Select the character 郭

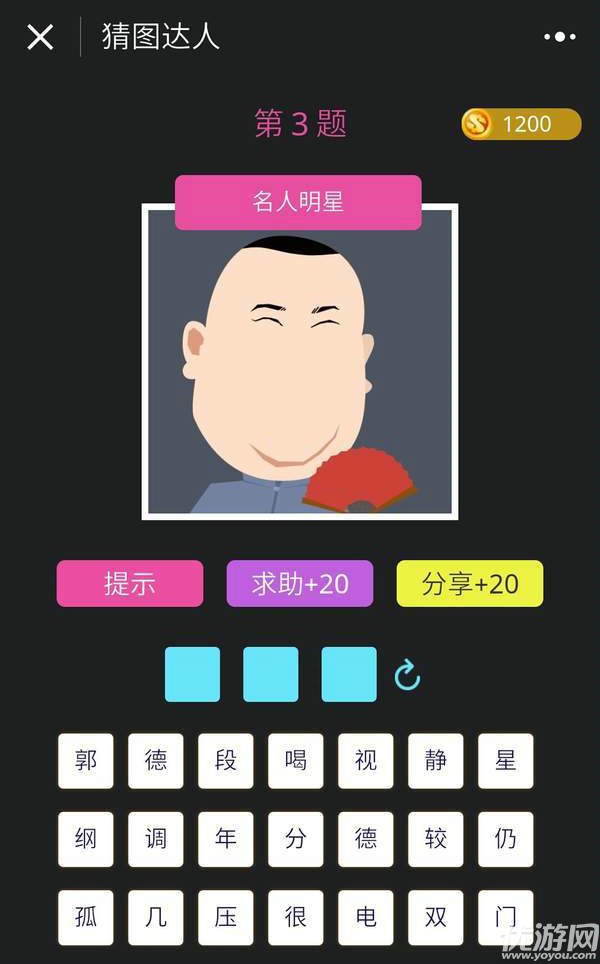86,761
